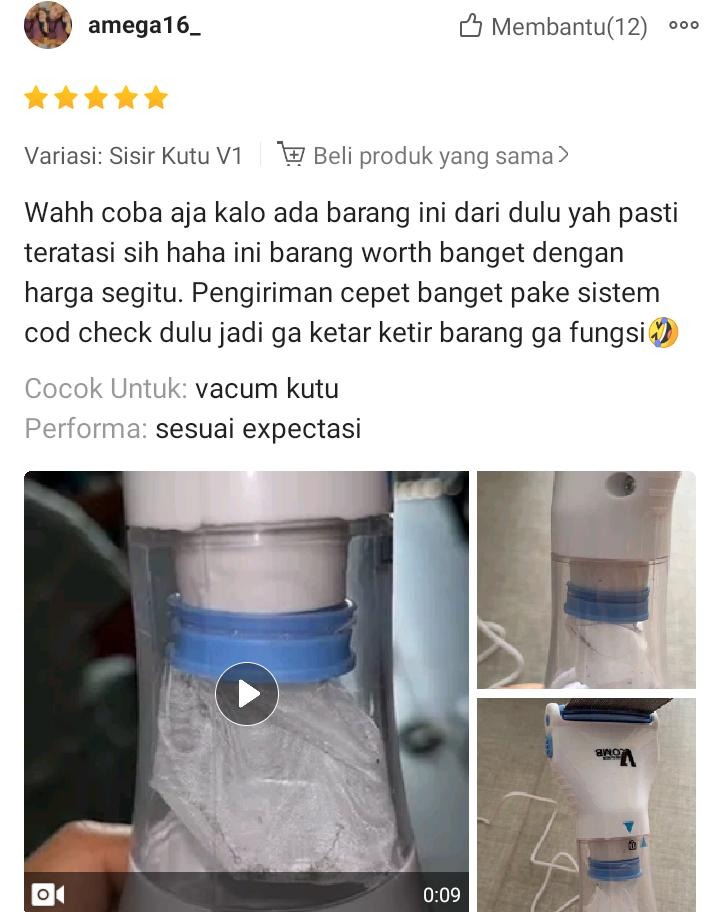Tap Beli produk yang sama link
The height and width of the screenshot is (912, 720).
pyautogui.click(x=424, y=156)
